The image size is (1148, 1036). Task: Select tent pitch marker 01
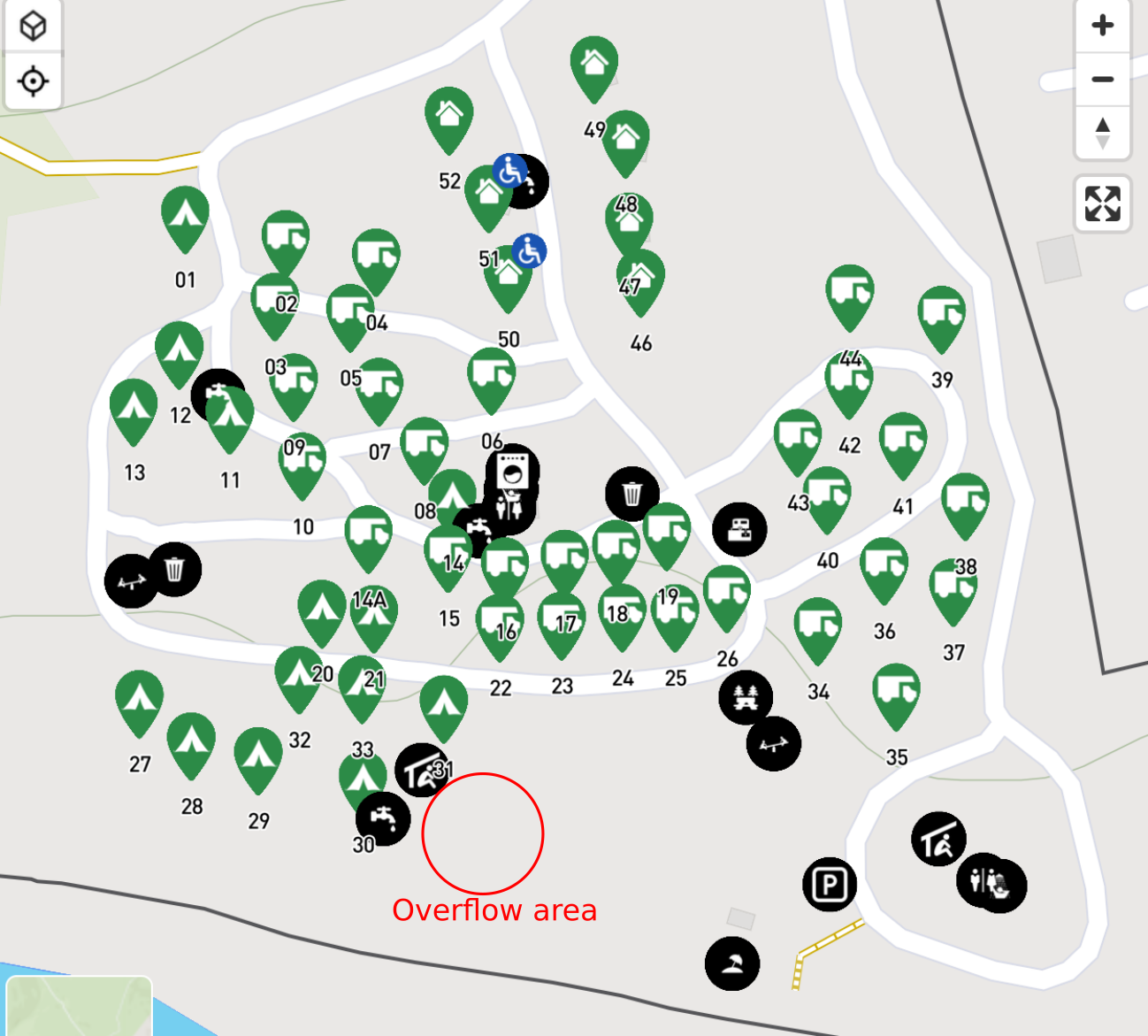[x=185, y=215]
